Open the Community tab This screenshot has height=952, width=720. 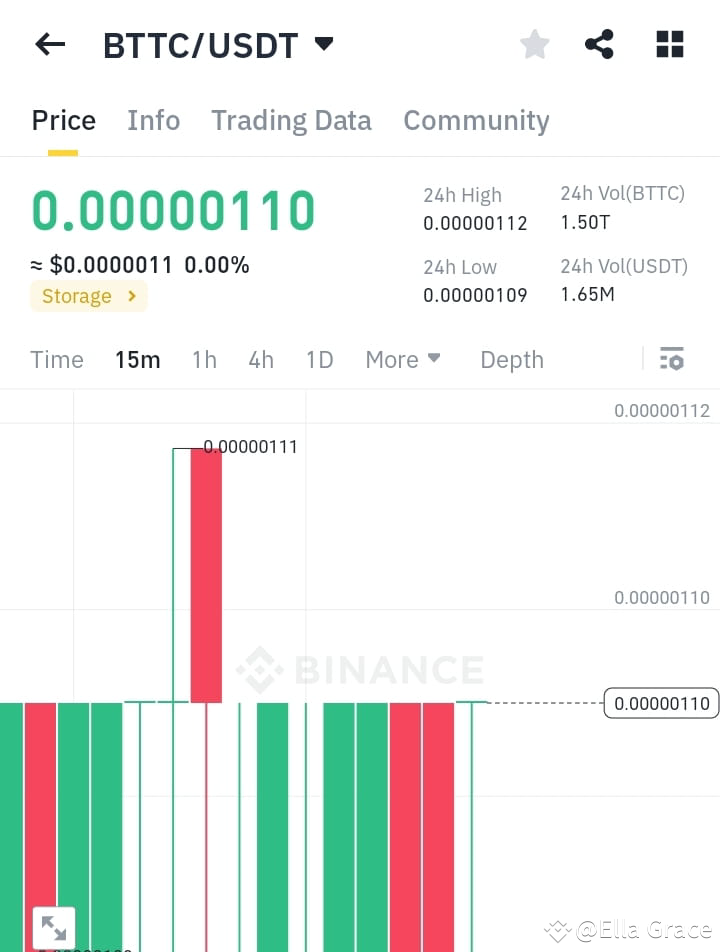coord(476,120)
